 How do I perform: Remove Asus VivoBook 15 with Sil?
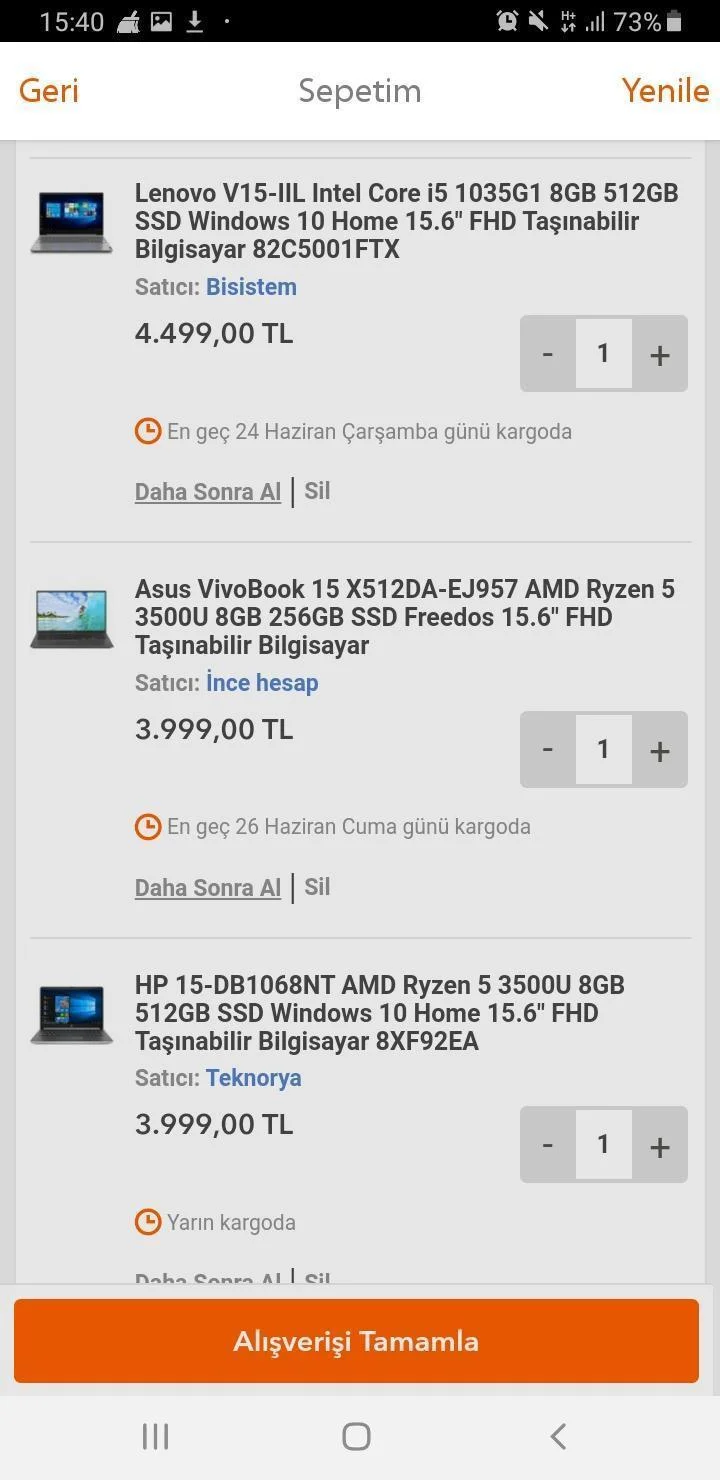coord(317,887)
